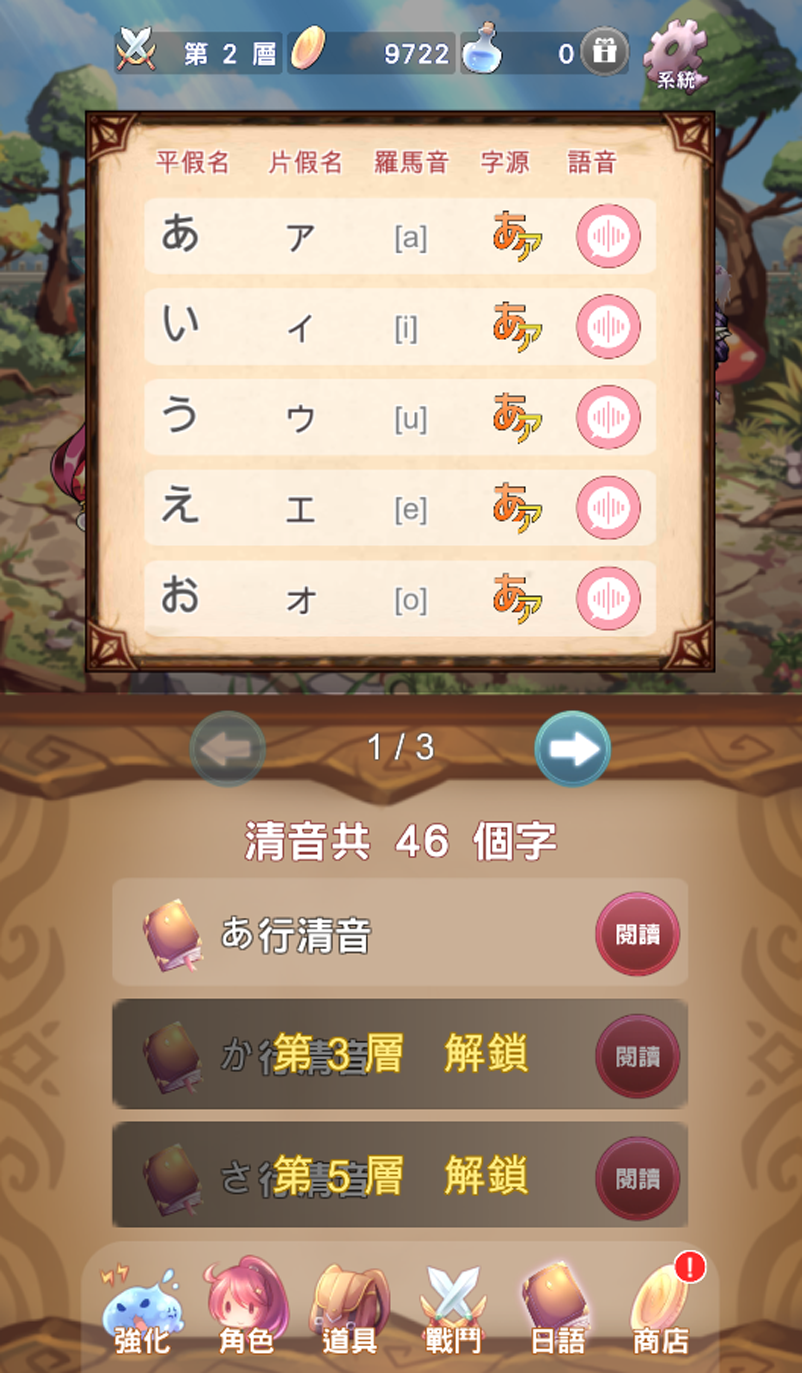
Task: Go to the next page with right arrow
Action: (572, 747)
